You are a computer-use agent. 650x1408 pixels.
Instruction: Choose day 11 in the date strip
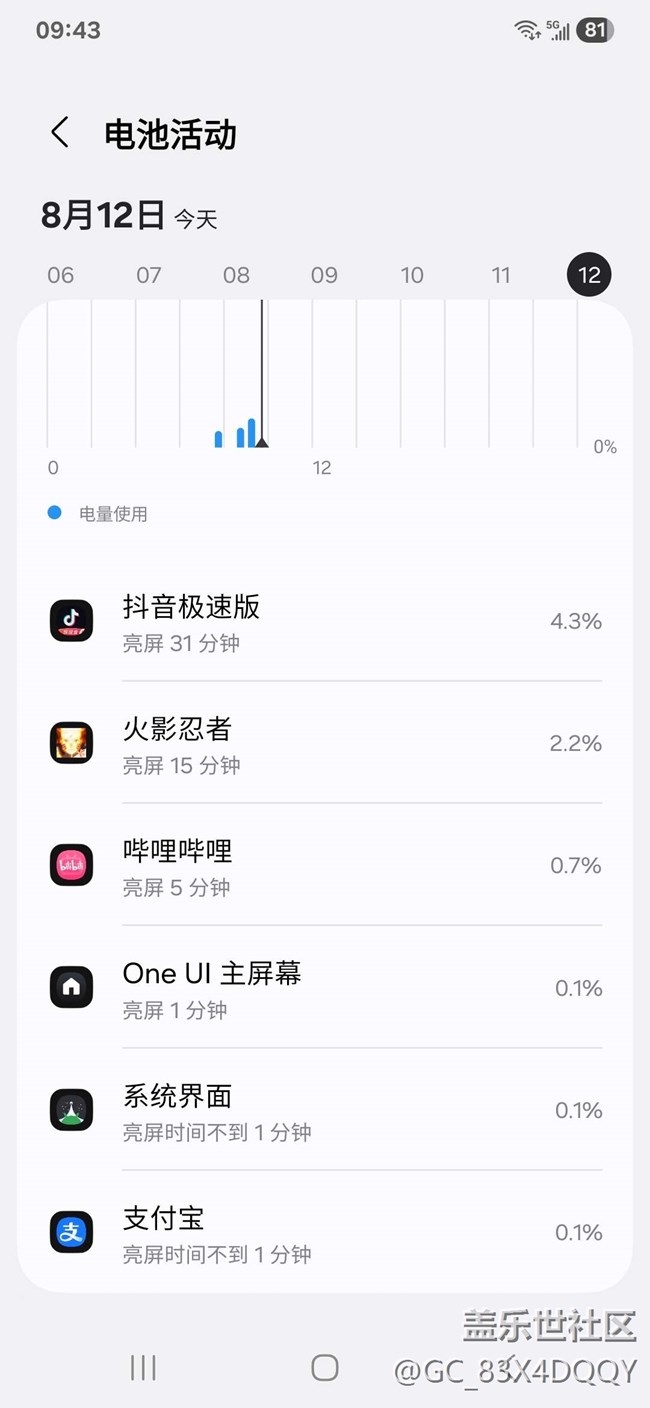click(501, 275)
